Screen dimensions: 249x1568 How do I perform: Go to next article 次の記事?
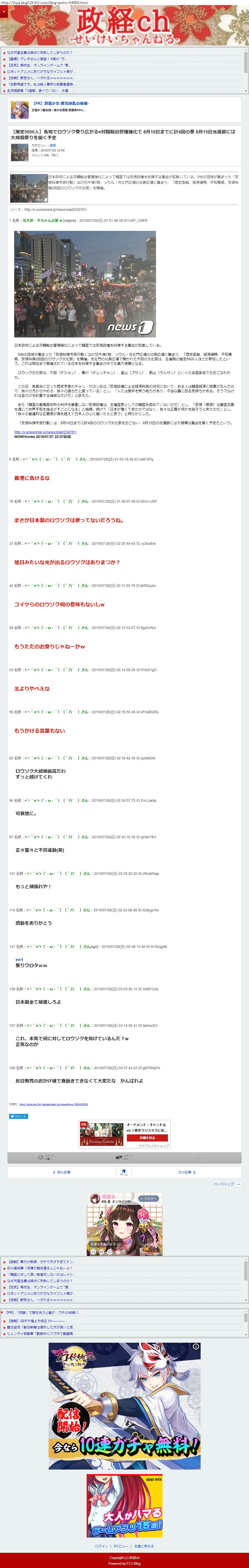[x=186, y=1172]
